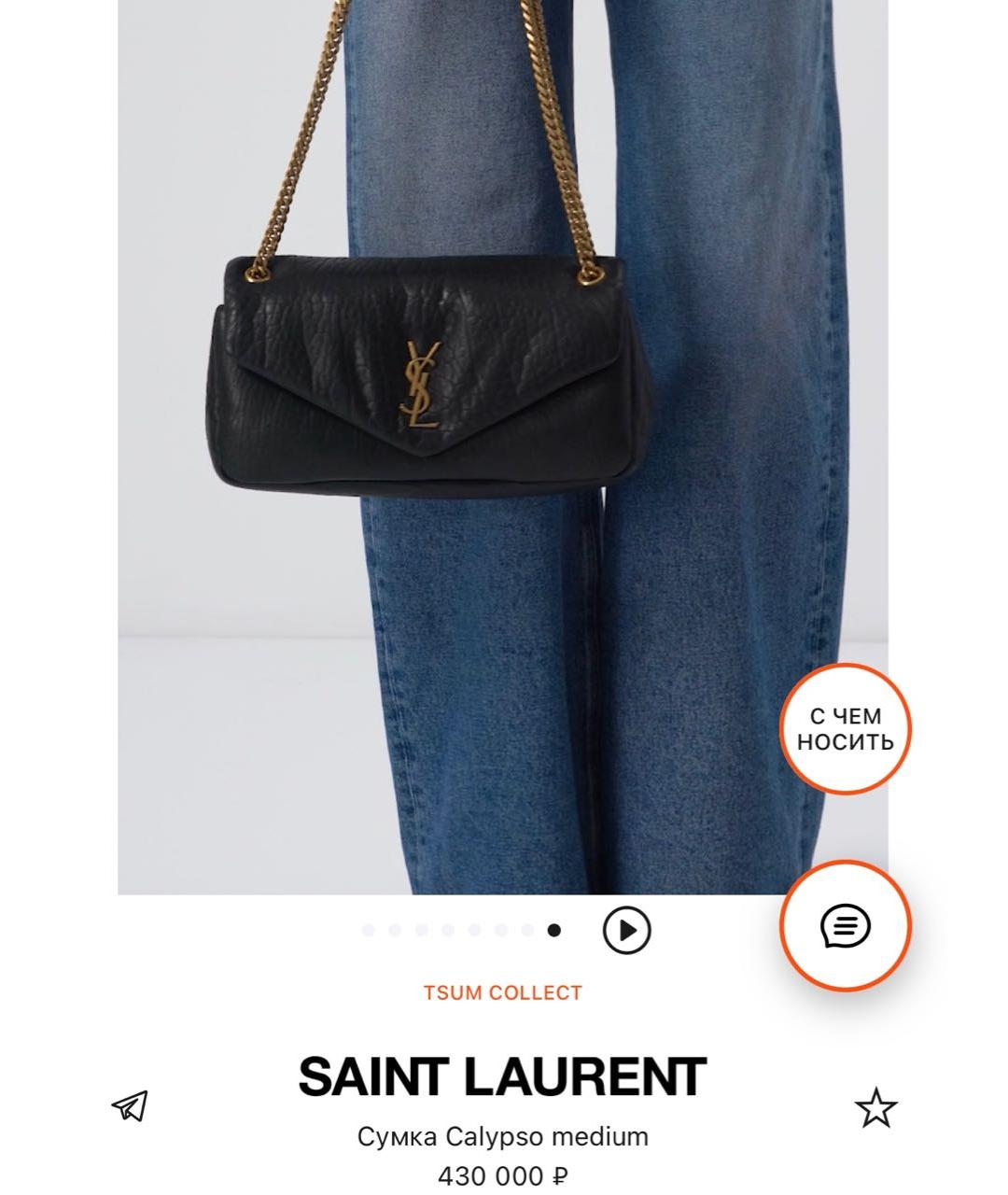Add Calypso bag to favorites star
This screenshot has height=1195, width=1008.
(875, 1107)
